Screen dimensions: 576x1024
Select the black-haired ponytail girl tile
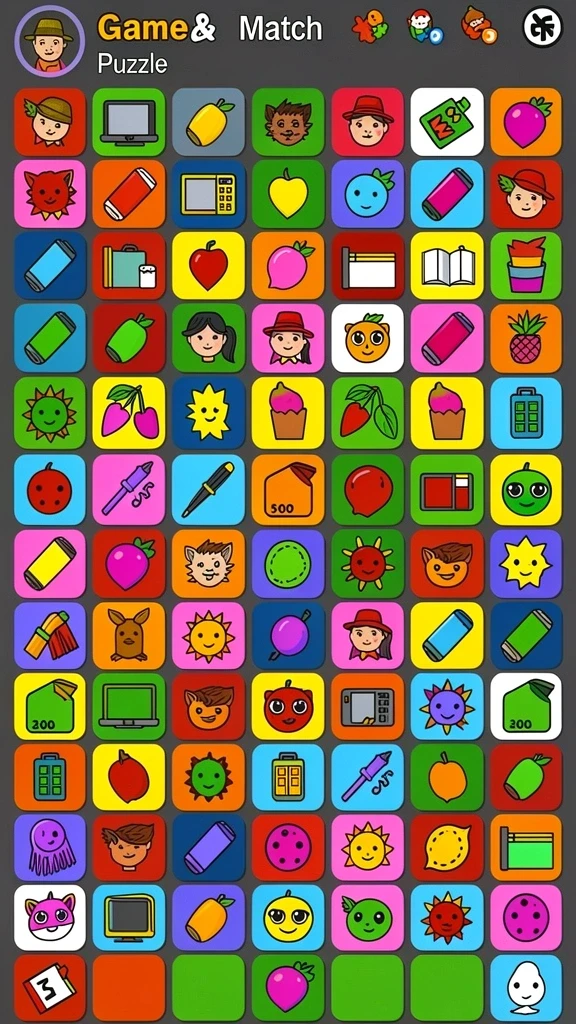[x=208, y=338]
